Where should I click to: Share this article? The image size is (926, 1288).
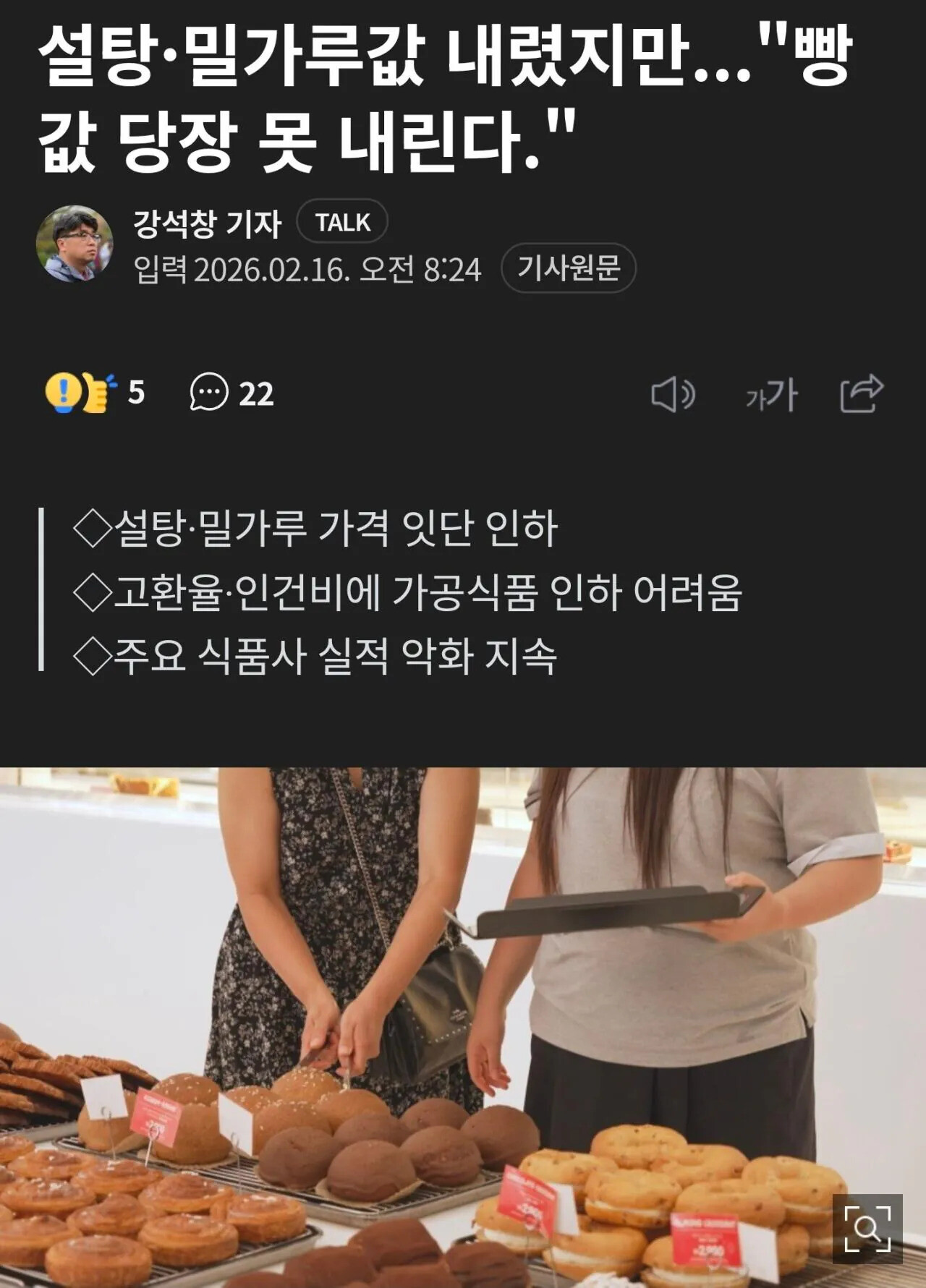[862, 394]
